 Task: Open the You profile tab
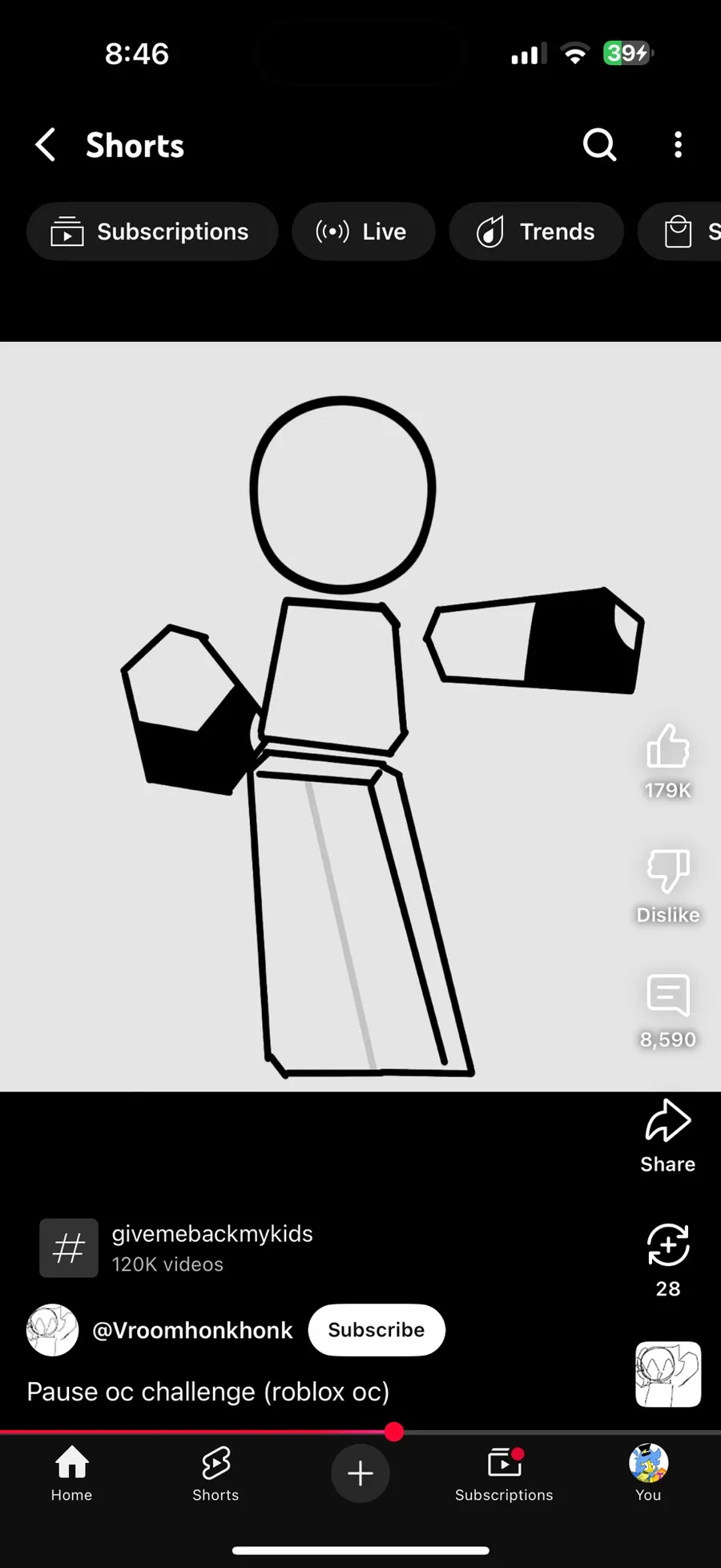[x=648, y=1473]
